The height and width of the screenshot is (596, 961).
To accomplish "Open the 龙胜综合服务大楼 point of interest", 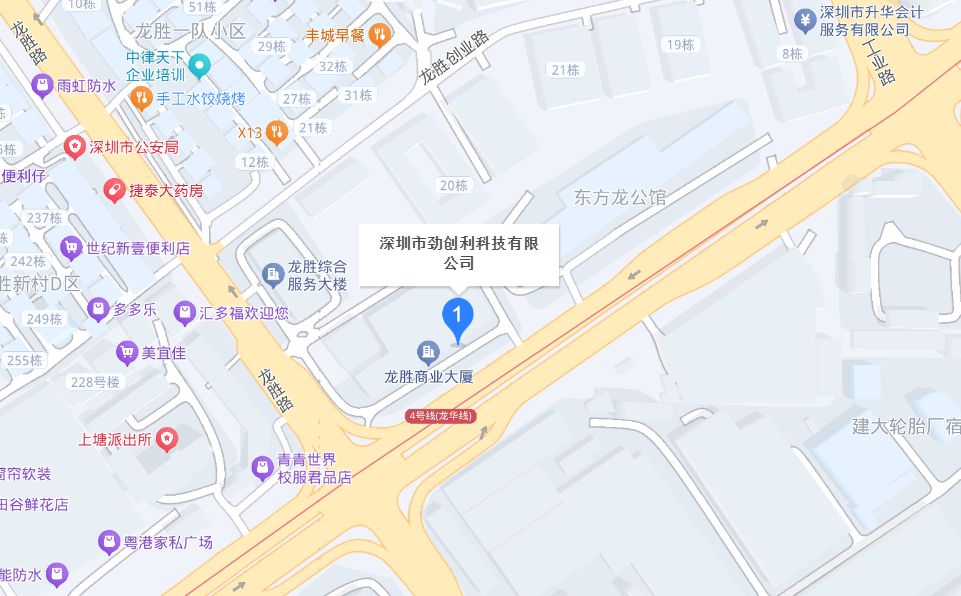I will coord(272,273).
